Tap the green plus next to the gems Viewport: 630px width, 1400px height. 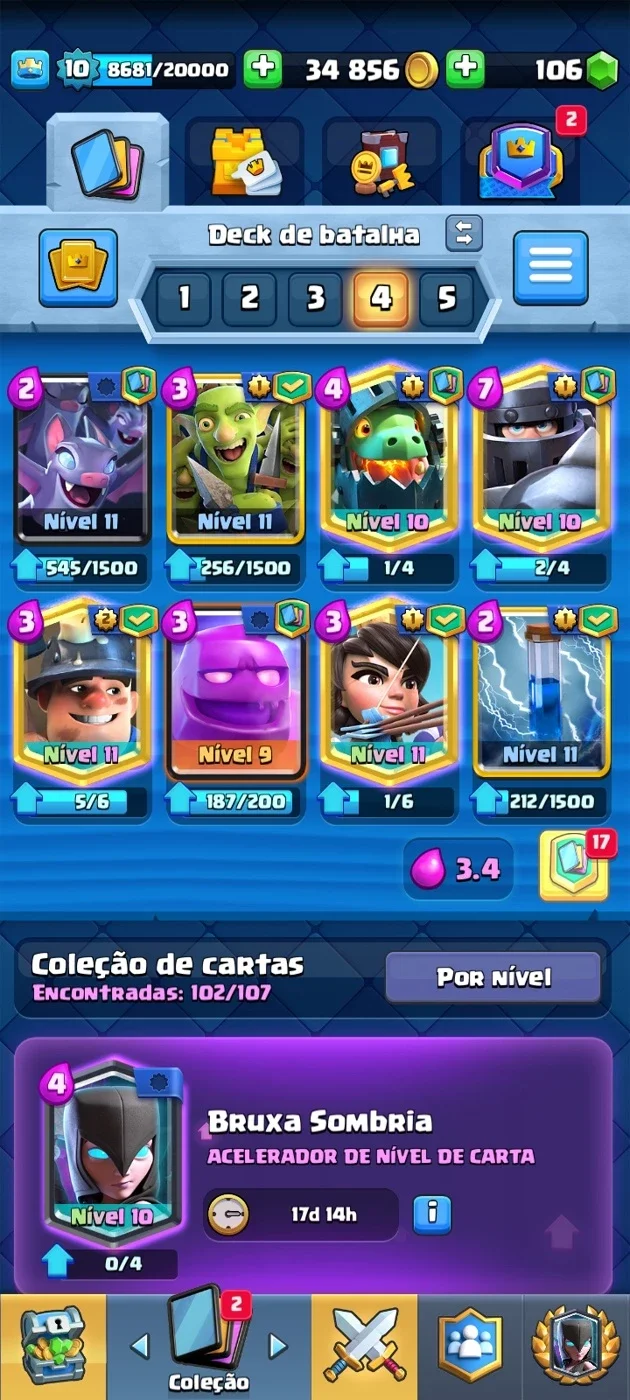(x=465, y=69)
